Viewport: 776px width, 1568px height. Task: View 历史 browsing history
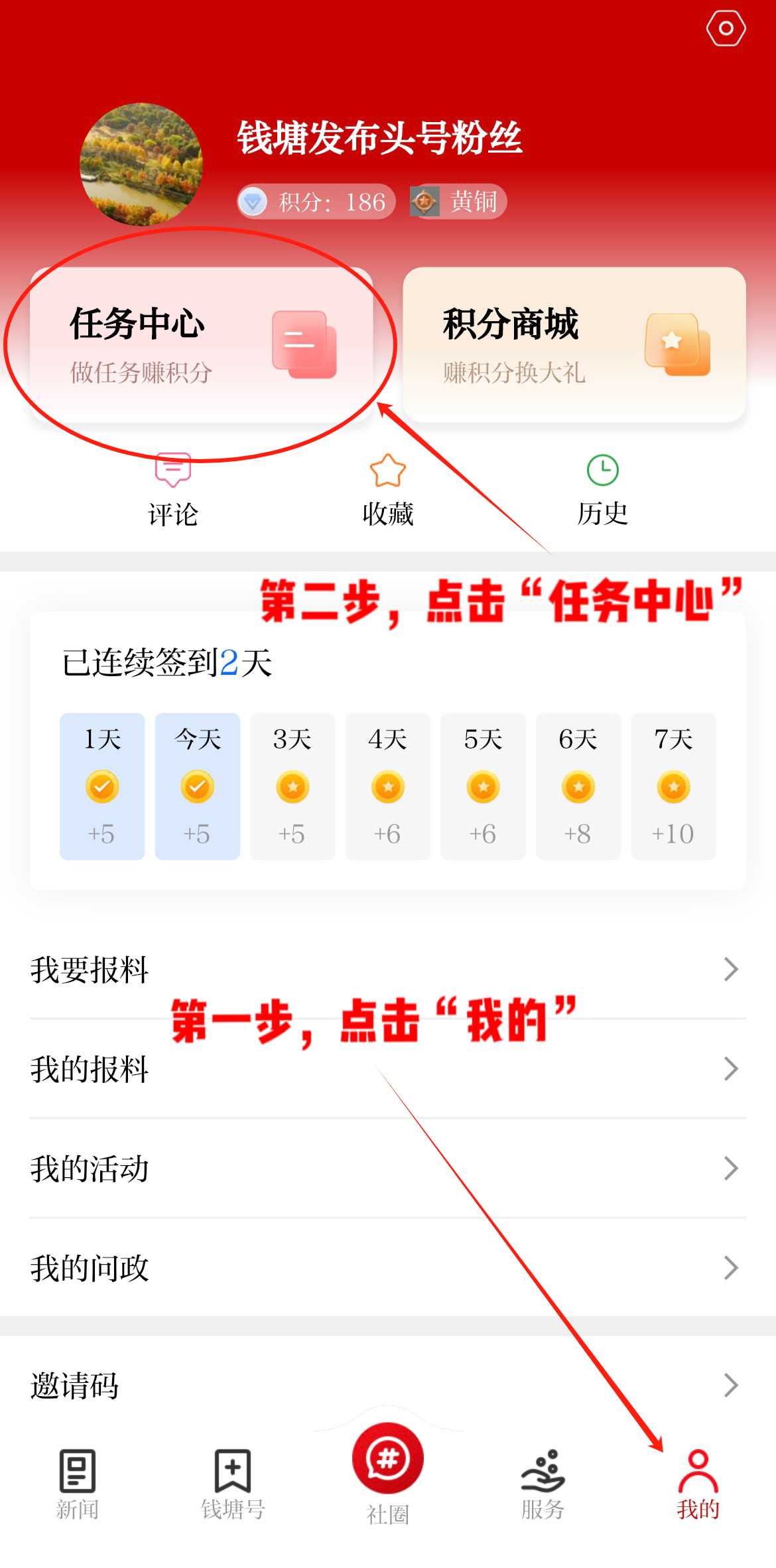pos(602,490)
